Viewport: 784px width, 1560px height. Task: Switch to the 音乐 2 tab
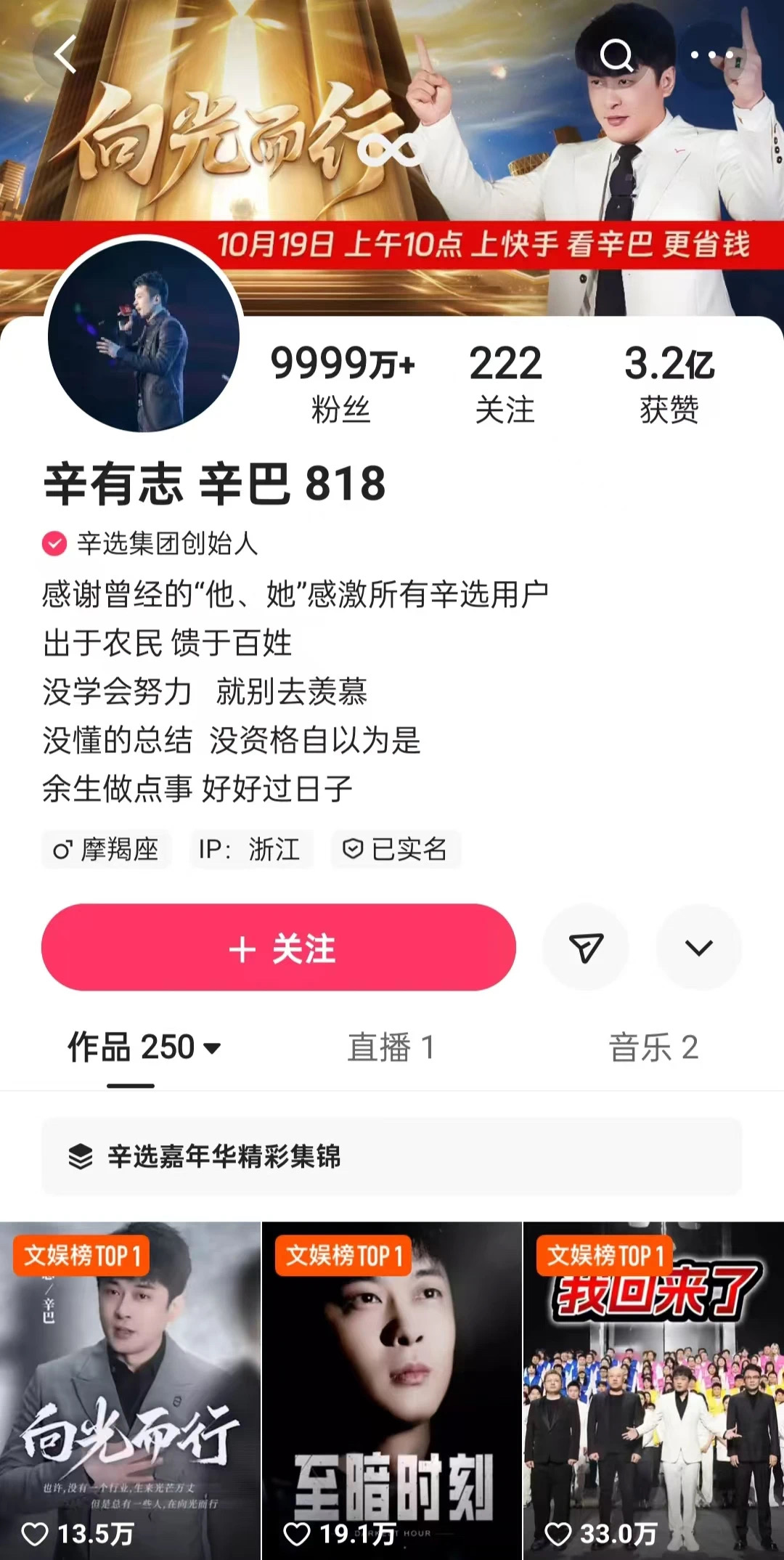pos(653,1047)
